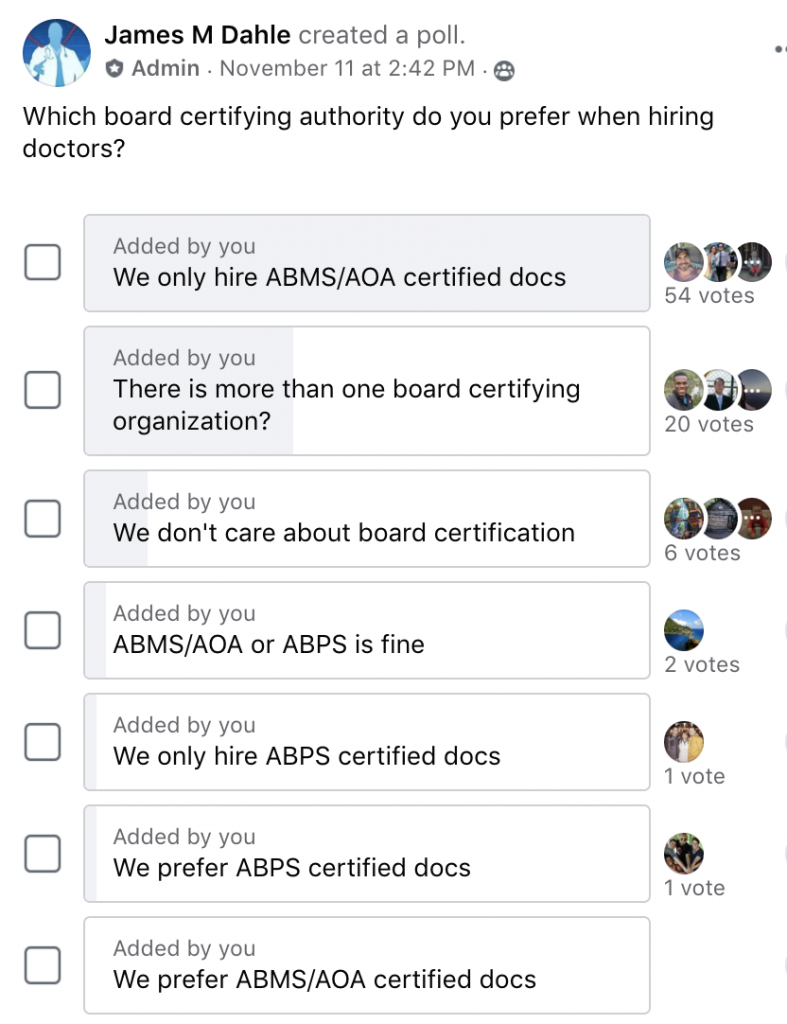Click the voter avatar next to 2 votes
Viewport: 787px width, 1024px height.
684,630
